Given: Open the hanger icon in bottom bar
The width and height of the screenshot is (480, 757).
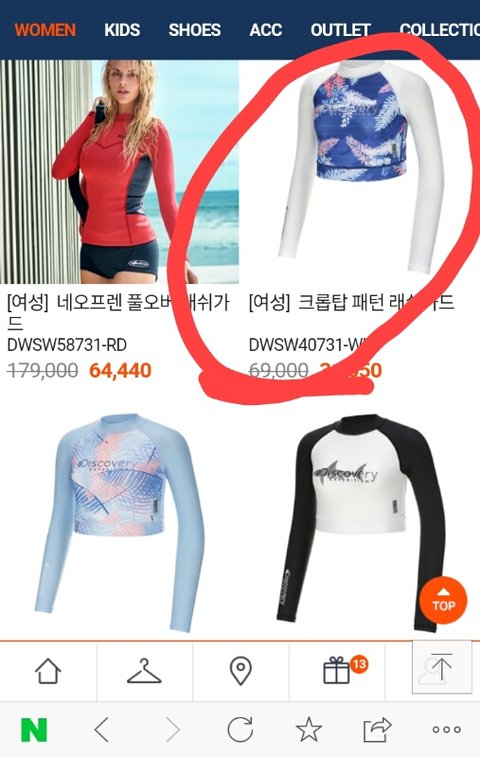Looking at the screenshot, I should coord(144,671).
